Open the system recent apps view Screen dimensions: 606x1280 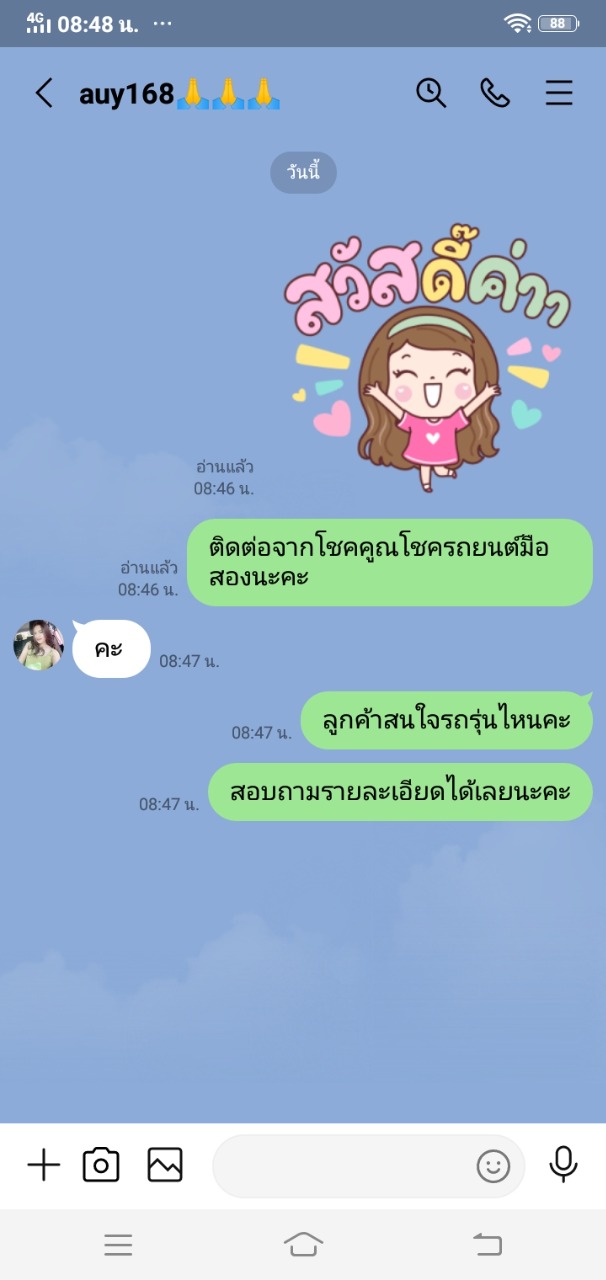[x=118, y=1245]
